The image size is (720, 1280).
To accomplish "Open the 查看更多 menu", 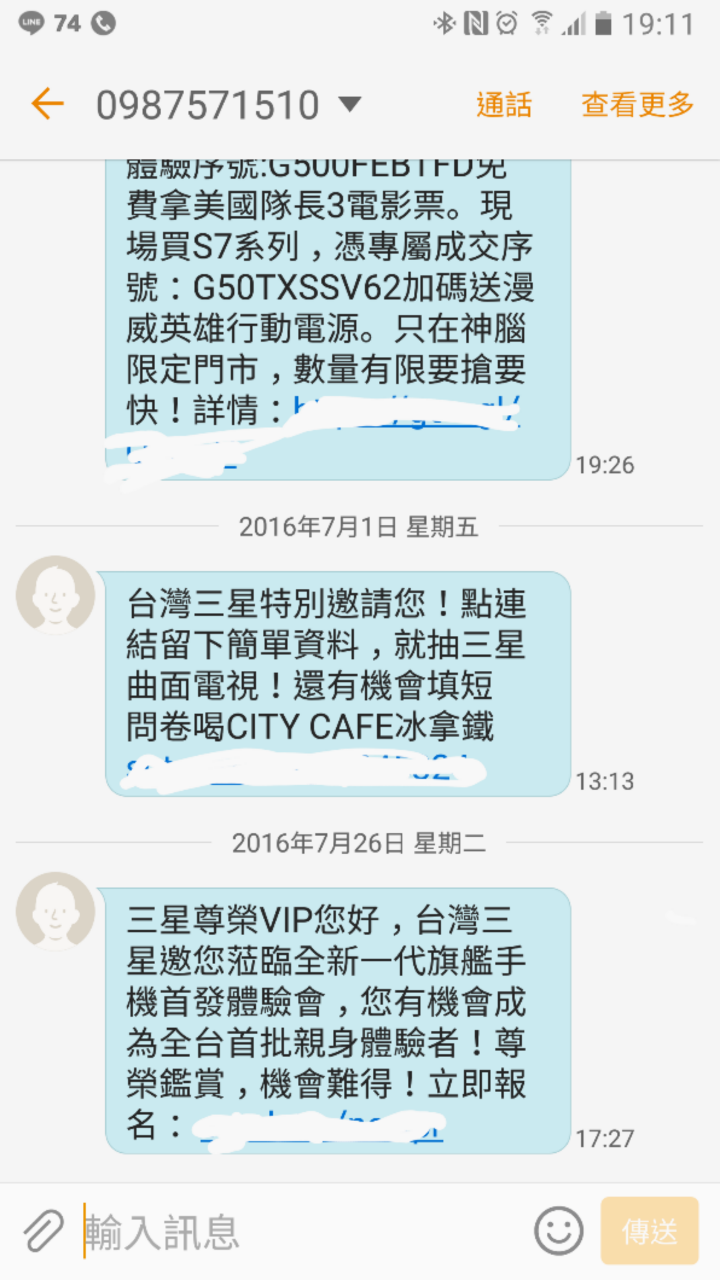I will (638, 104).
